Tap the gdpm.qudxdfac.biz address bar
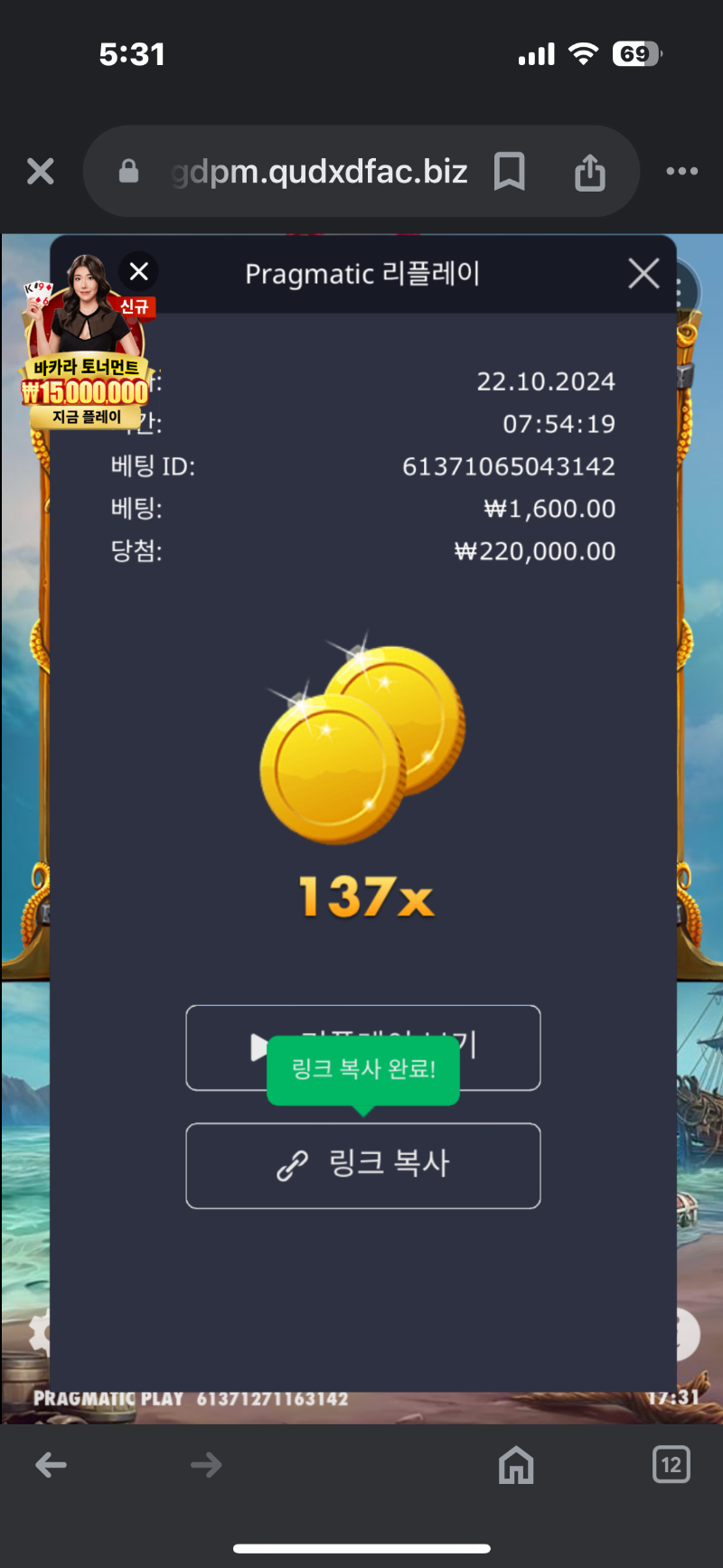This screenshot has height=1568, width=723. pyautogui.click(x=319, y=171)
